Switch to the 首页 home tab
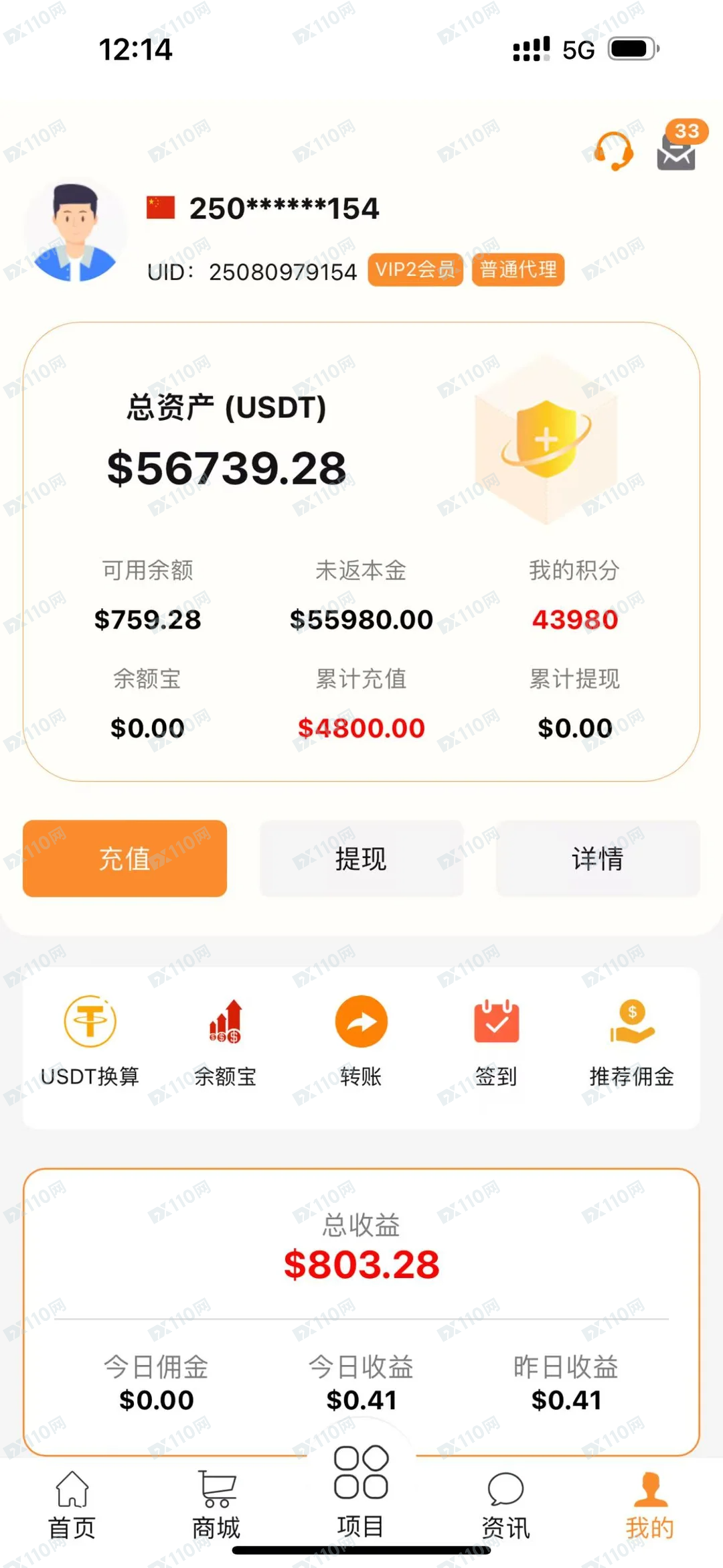This screenshot has width=723, height=1568. tap(72, 1505)
